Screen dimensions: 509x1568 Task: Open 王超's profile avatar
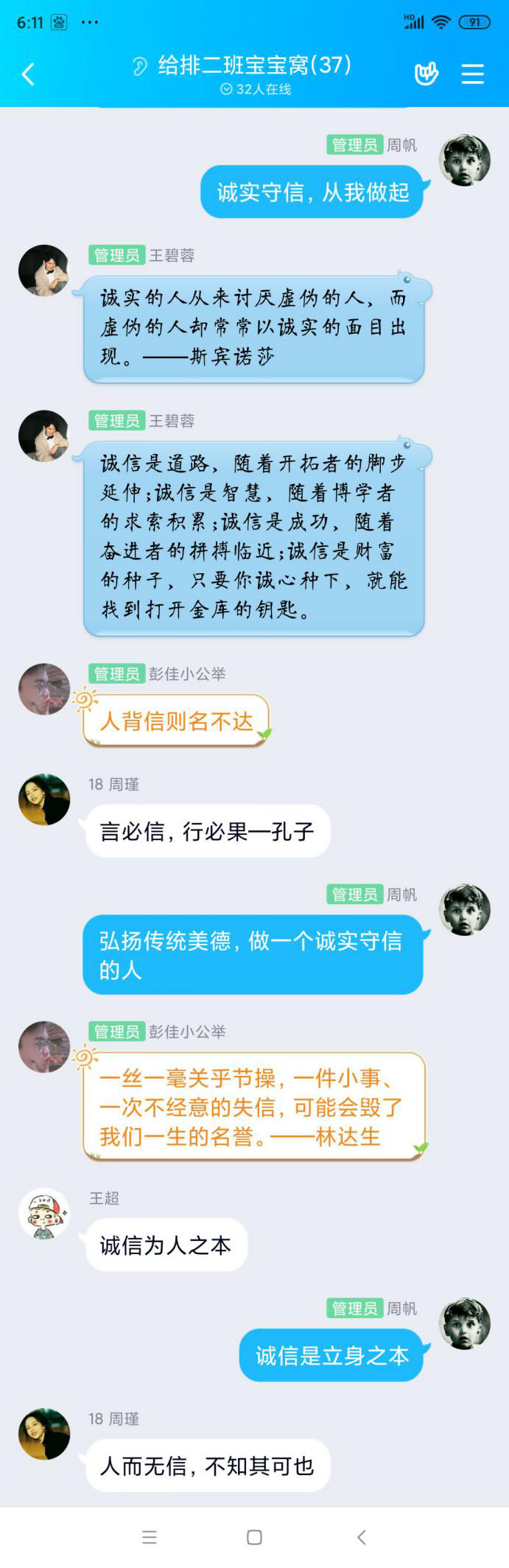[44, 1213]
